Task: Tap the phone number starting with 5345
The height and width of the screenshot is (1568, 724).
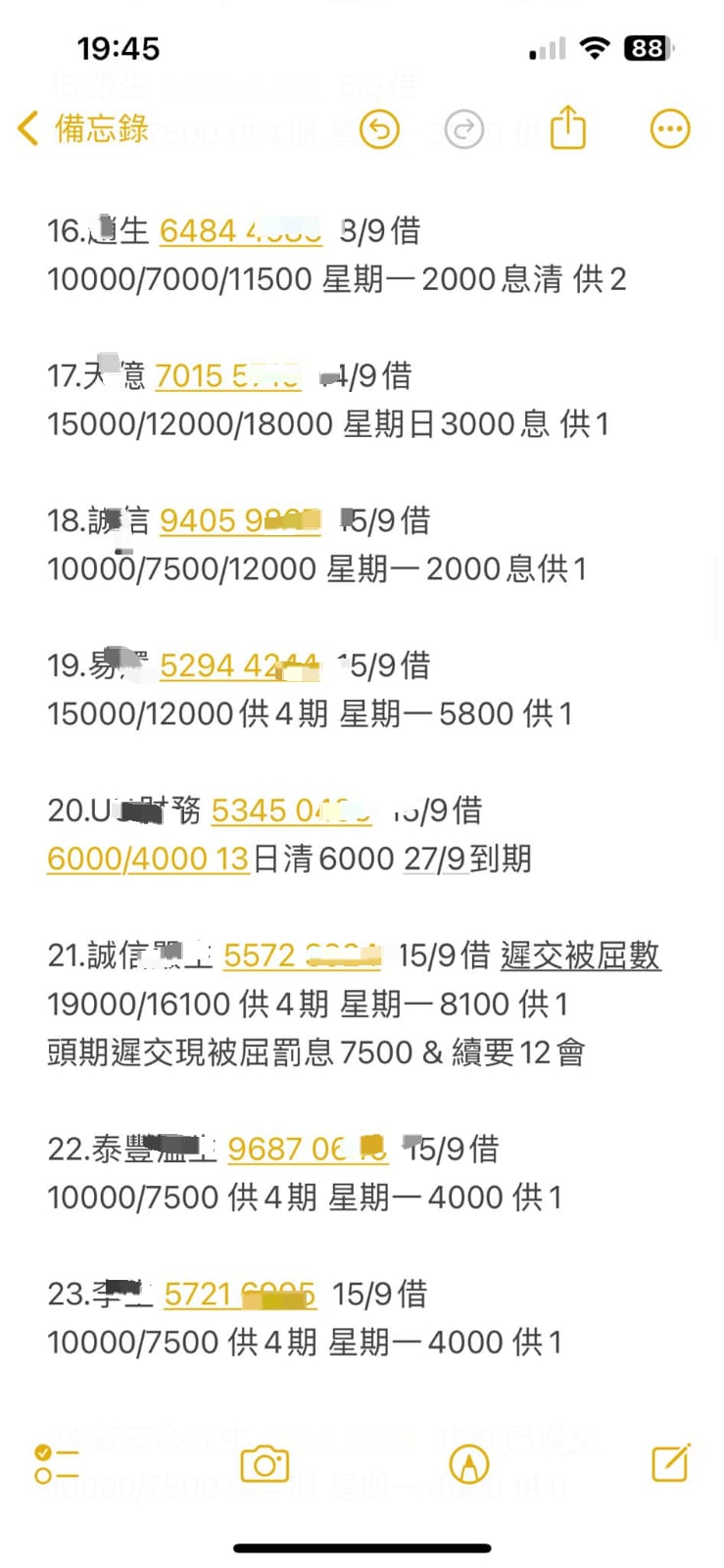Action: [291, 811]
